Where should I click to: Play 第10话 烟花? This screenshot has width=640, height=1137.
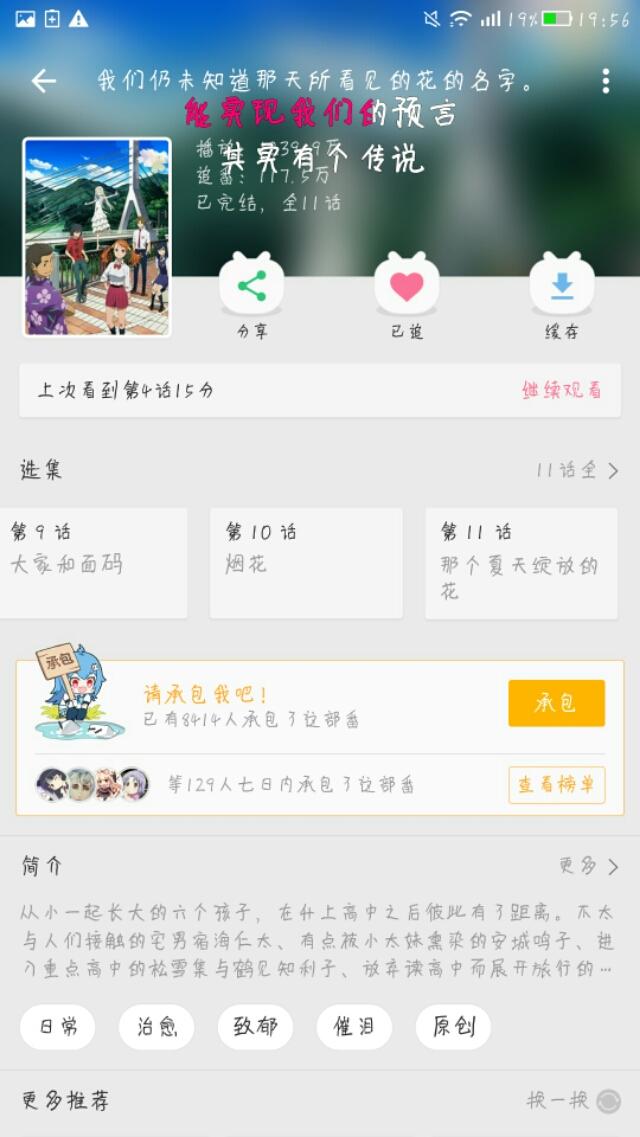(305, 562)
